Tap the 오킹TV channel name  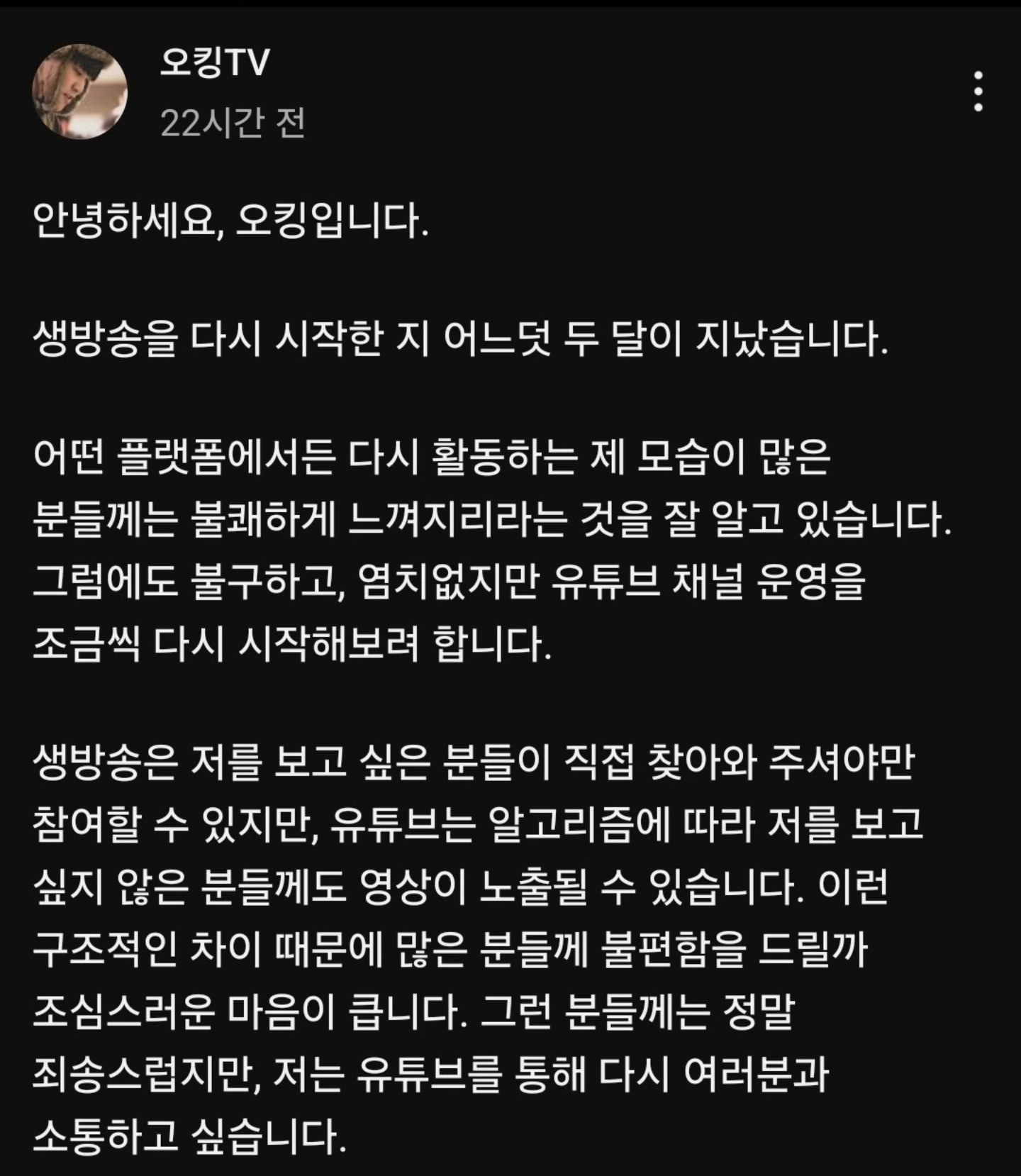(x=215, y=62)
